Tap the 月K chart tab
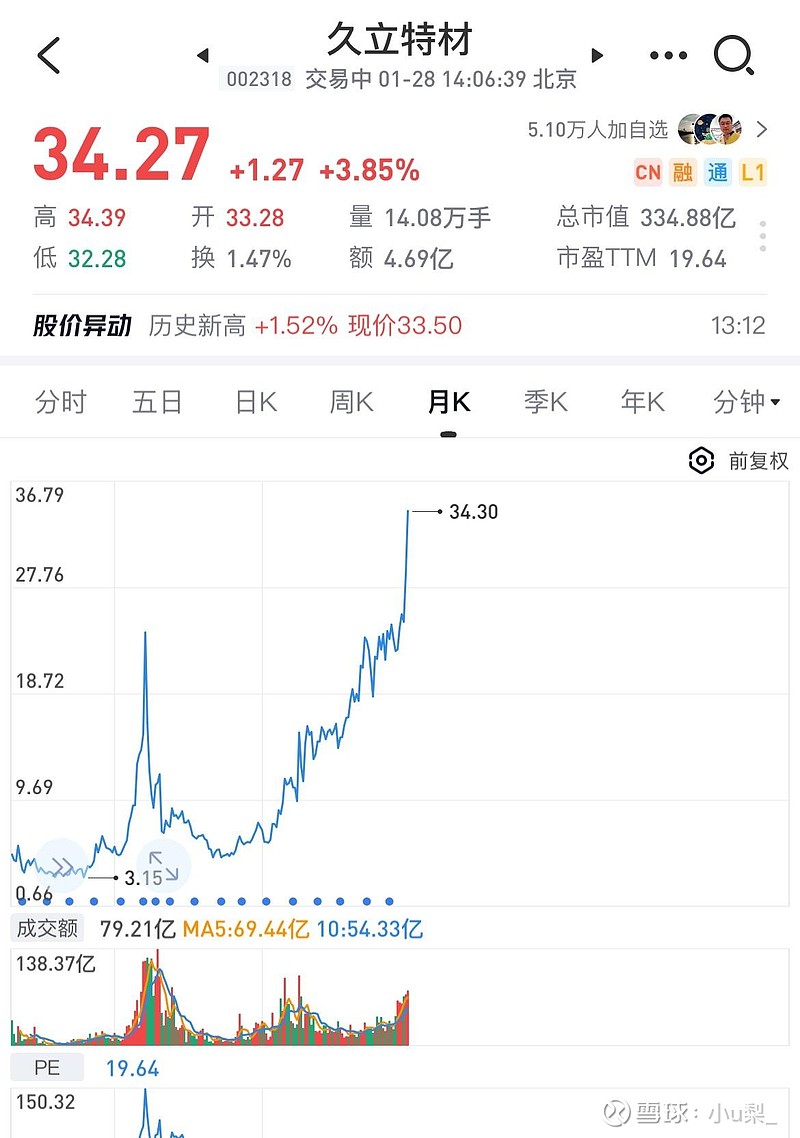800x1138 pixels. (448, 402)
